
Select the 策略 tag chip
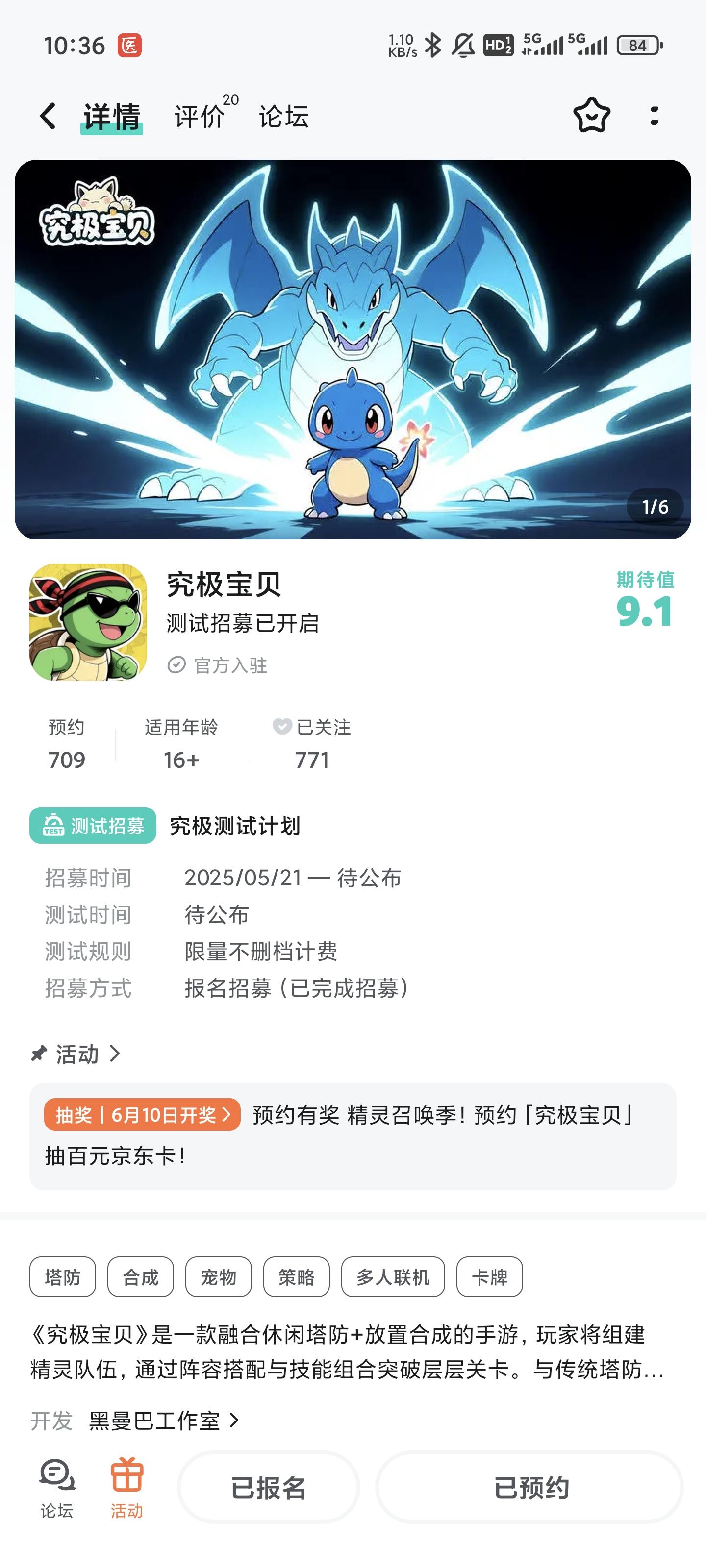pos(297,1276)
